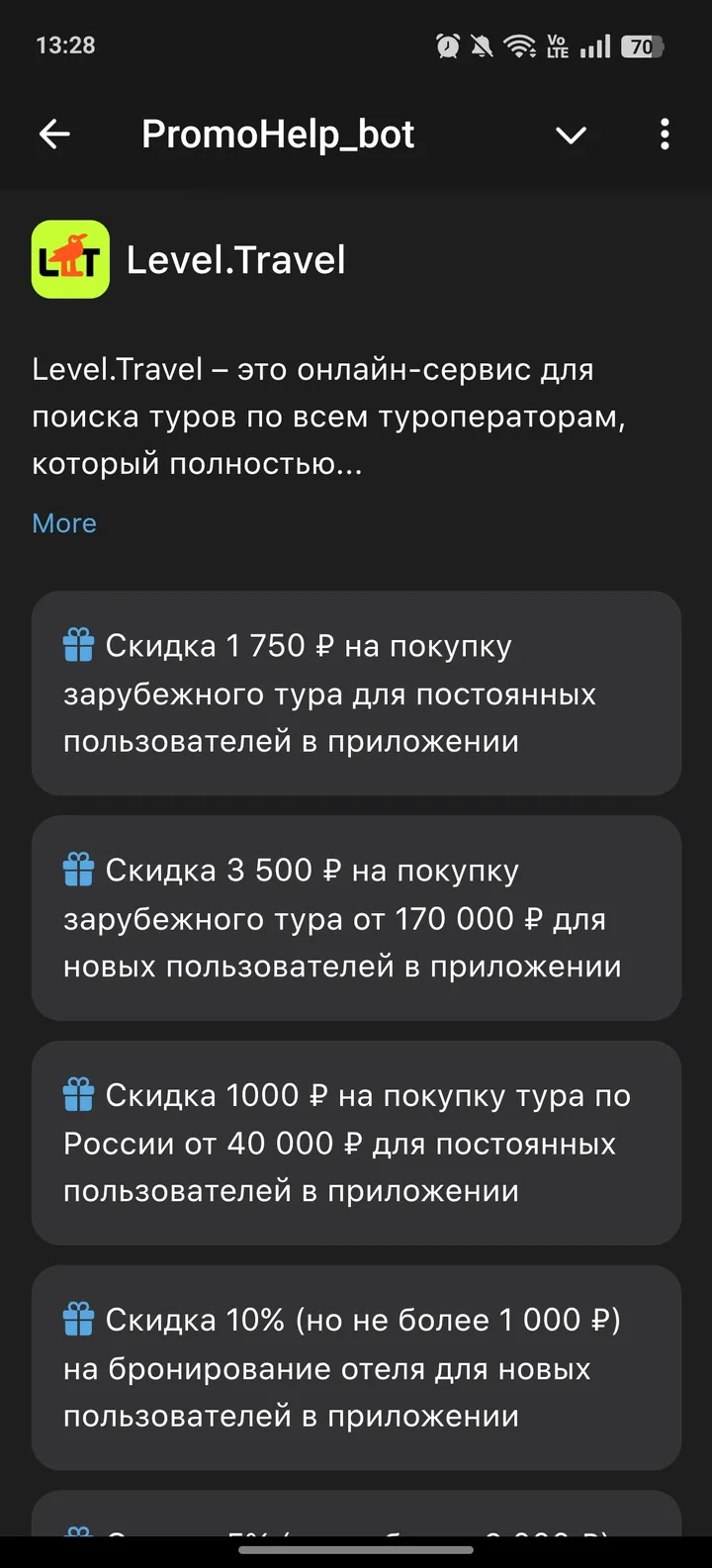Tap the gift icon on the 1 750 ₽ offer

[x=83, y=644]
